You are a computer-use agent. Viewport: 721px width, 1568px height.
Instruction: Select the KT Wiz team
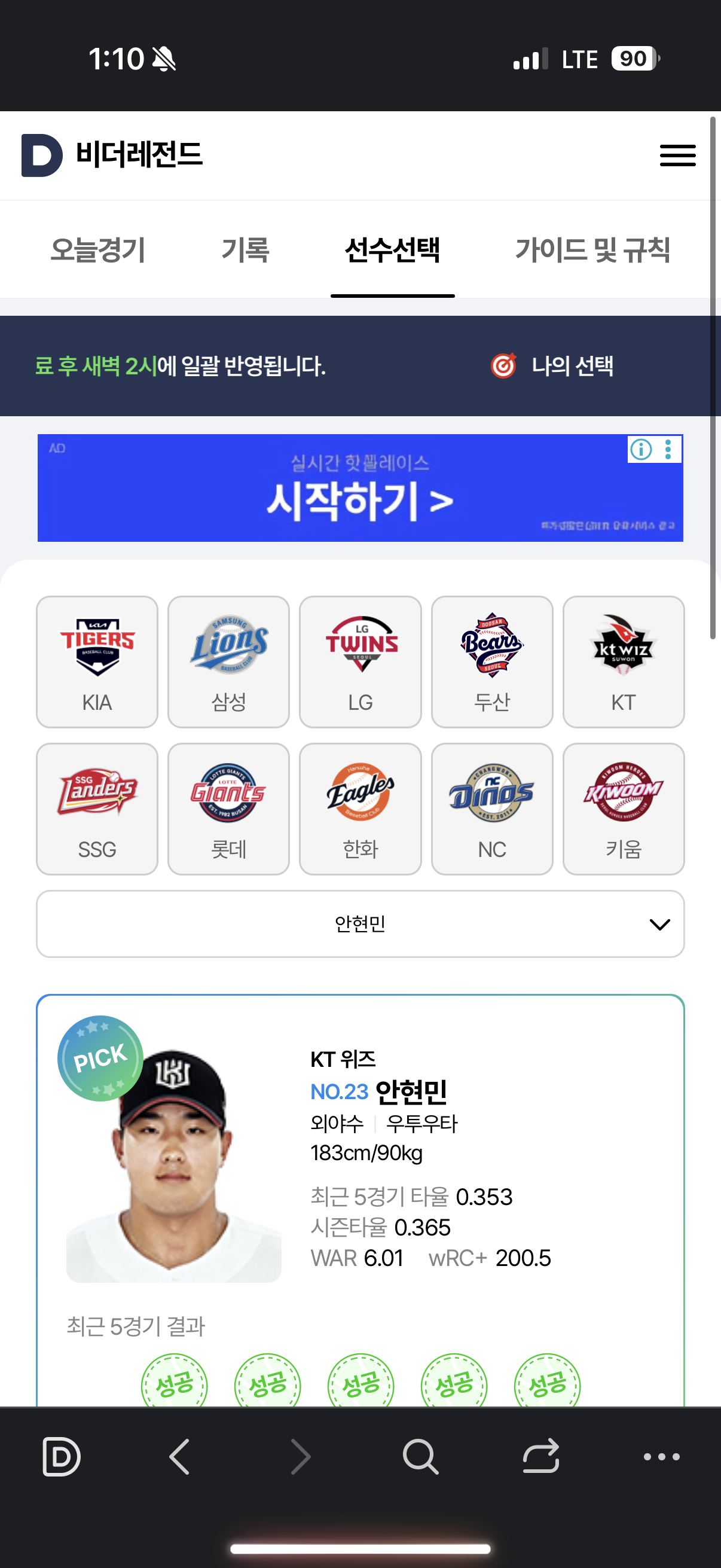(x=623, y=661)
